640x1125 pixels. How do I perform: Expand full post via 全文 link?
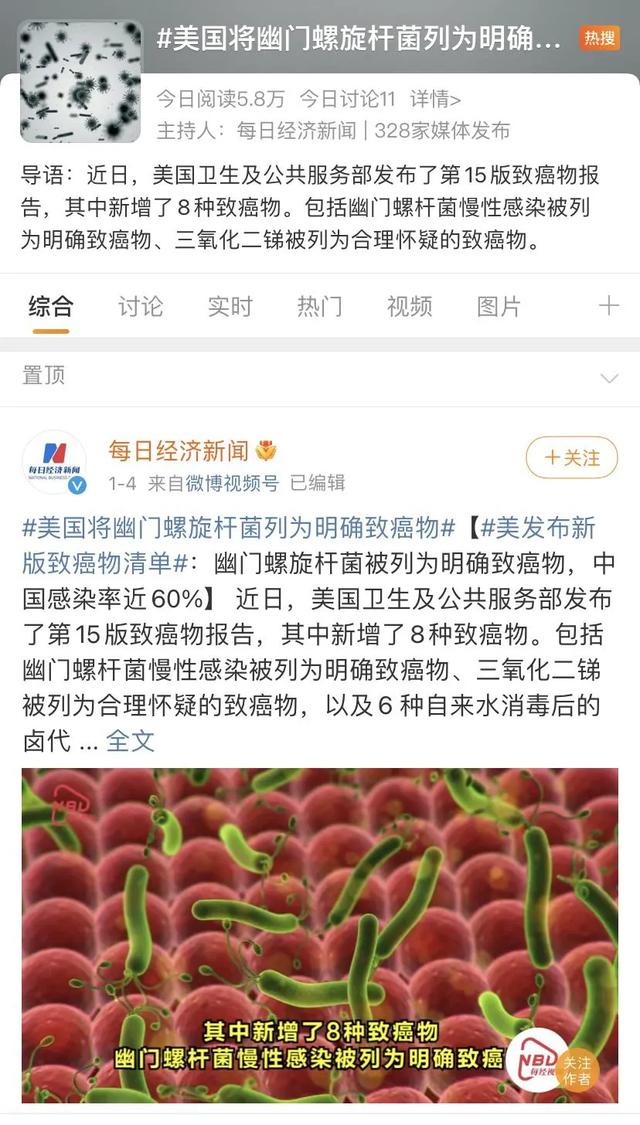(x=131, y=741)
